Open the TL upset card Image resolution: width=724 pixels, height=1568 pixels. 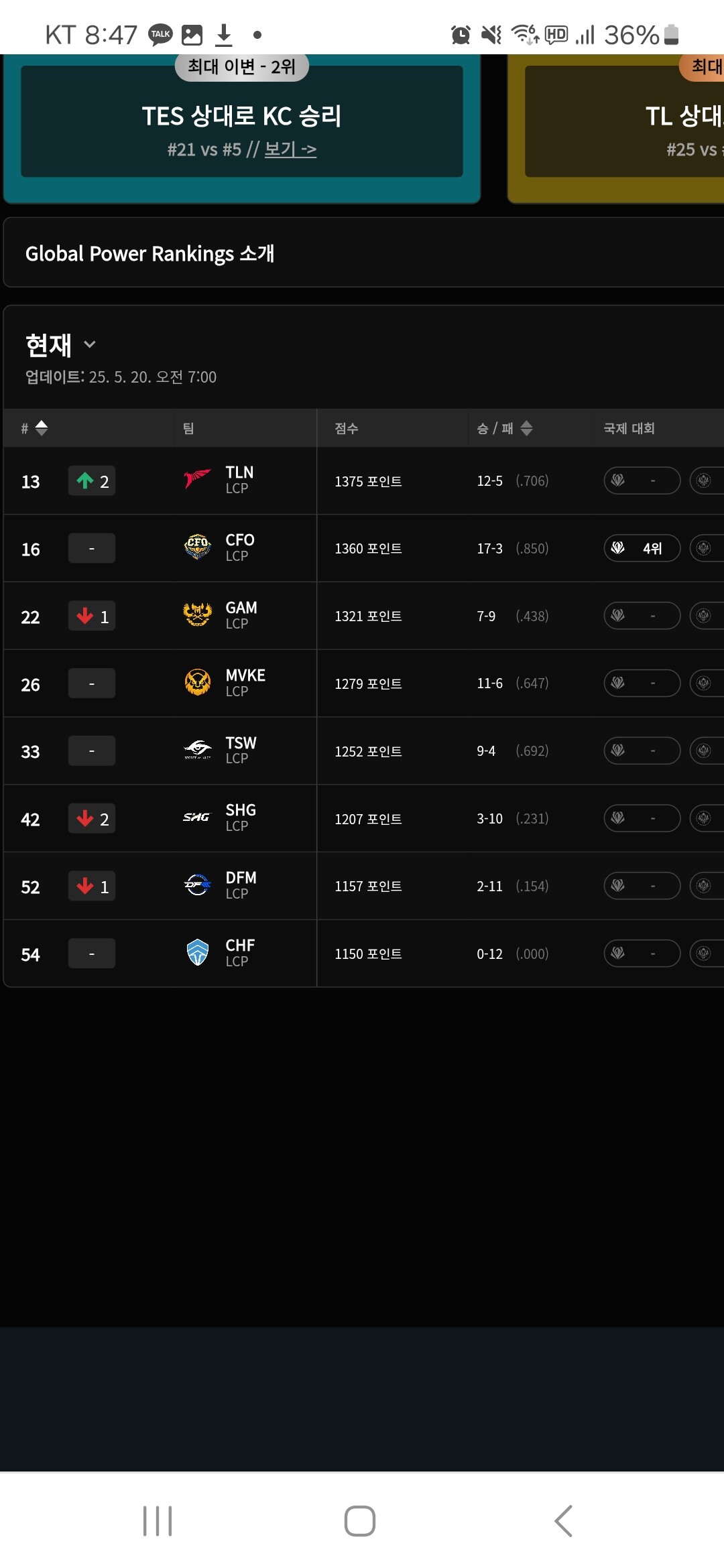click(x=623, y=127)
